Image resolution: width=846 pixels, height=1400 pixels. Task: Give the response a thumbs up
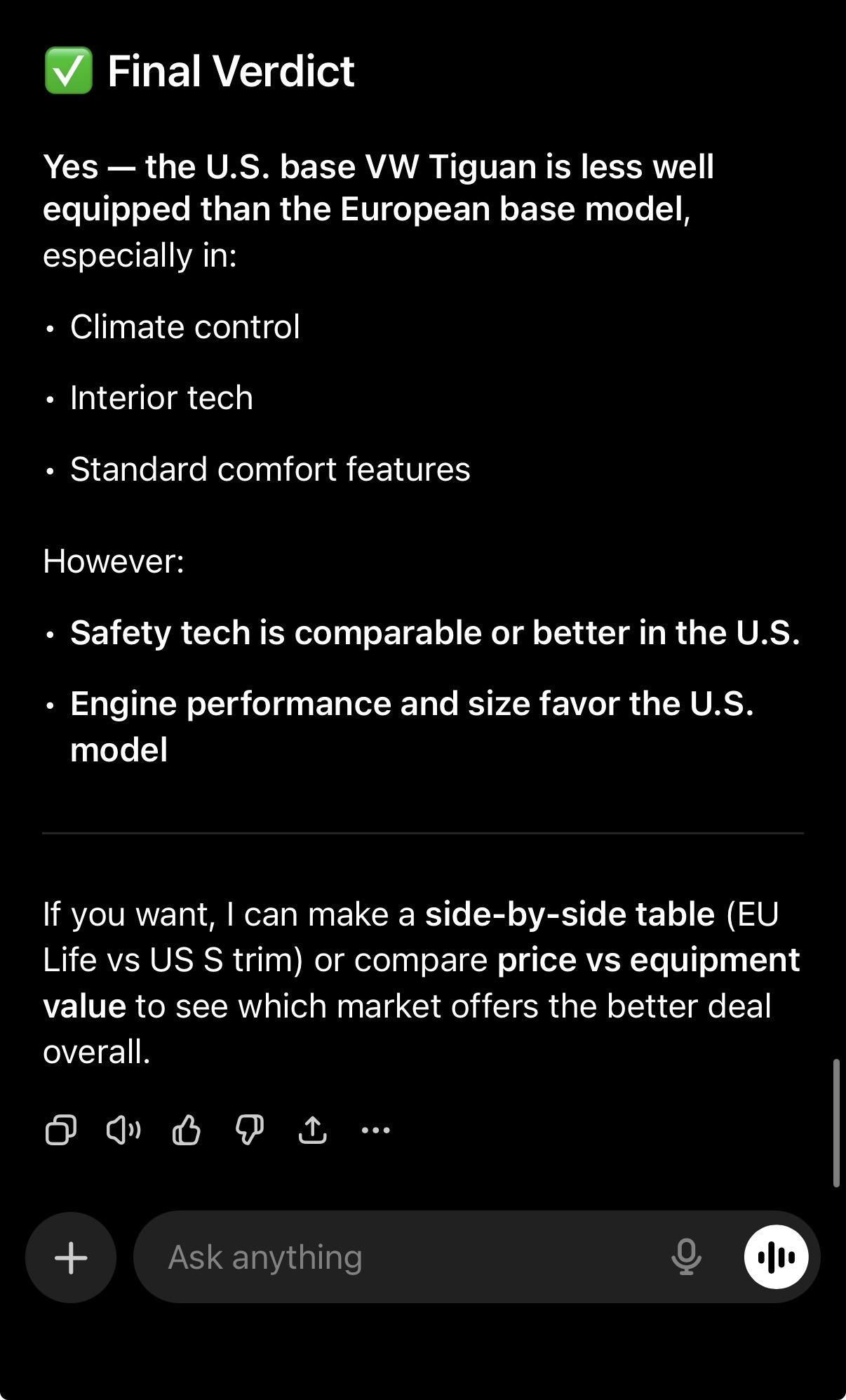[187, 1130]
